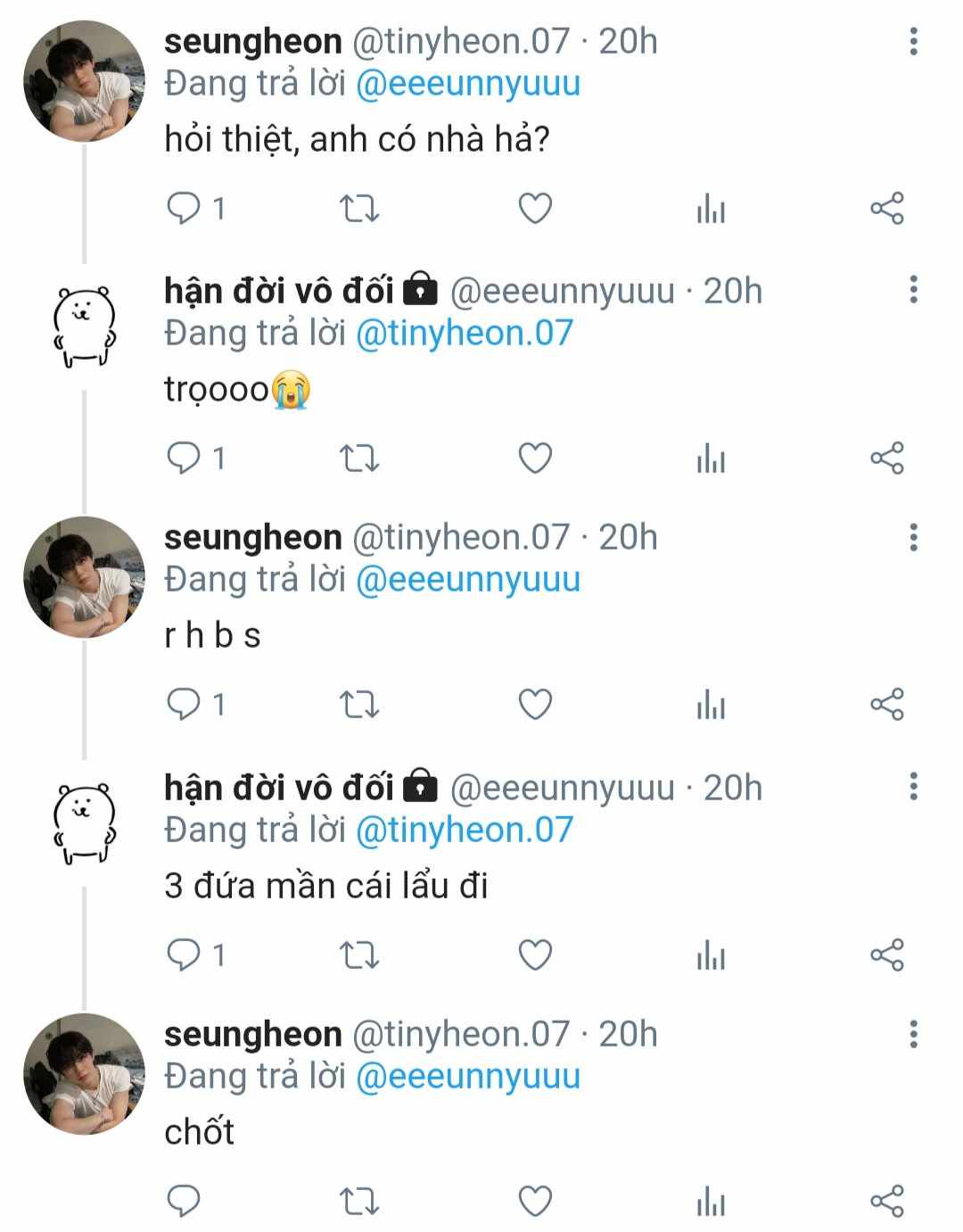Retweet the "trọooo" tweet
Image resolution: width=963 pixels, height=1232 pixels.
359,459
